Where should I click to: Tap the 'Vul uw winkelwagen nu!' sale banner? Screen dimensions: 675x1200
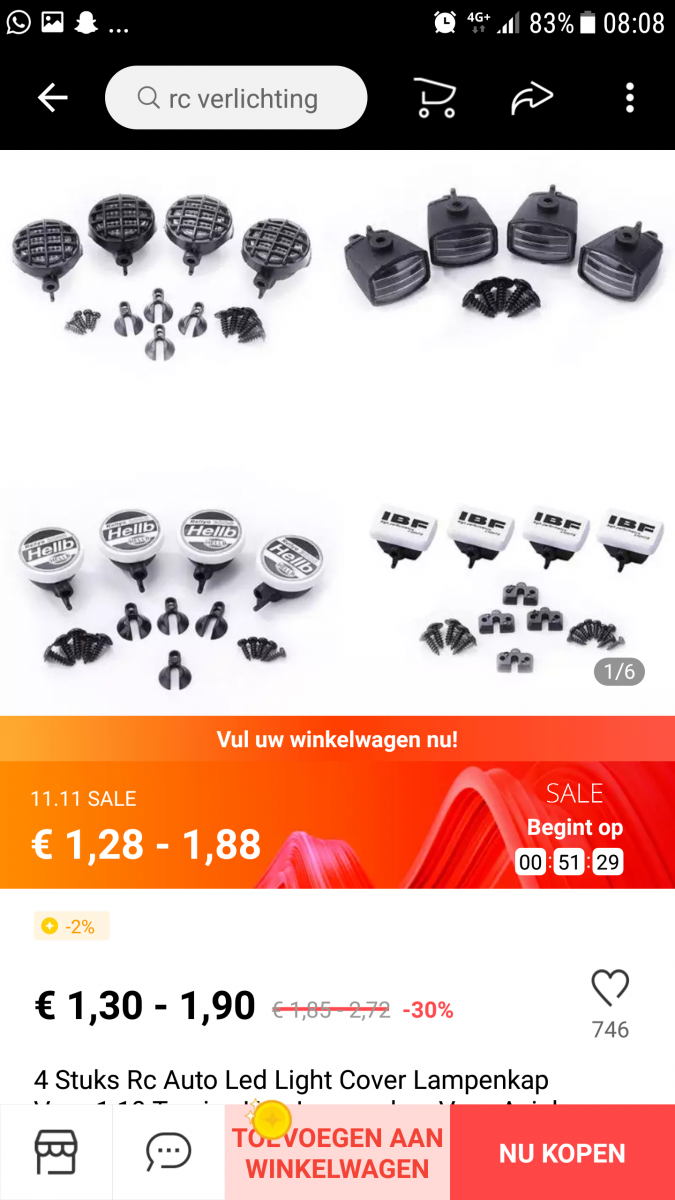pos(337,740)
